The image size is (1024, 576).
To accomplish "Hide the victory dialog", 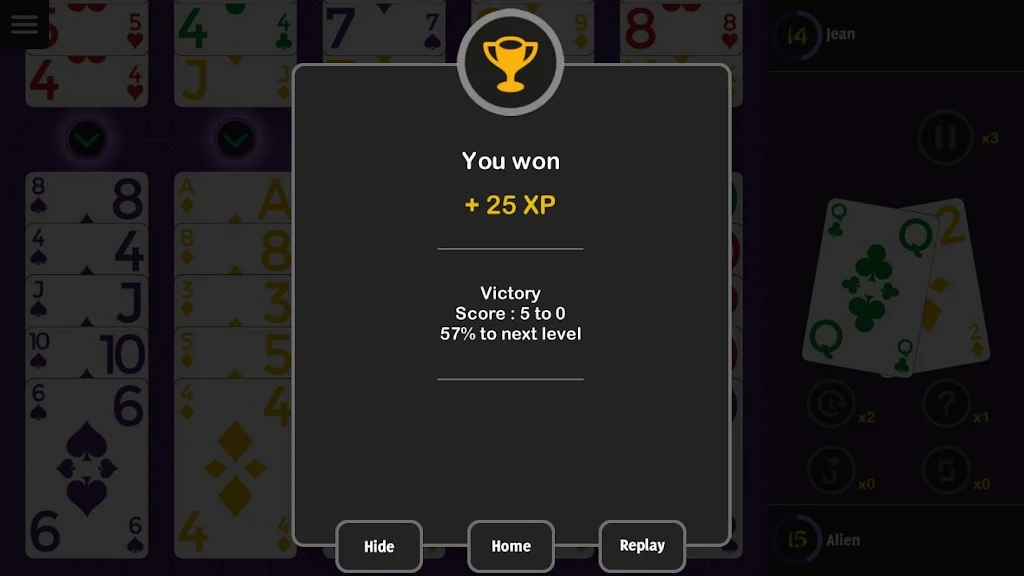I will pyautogui.click(x=379, y=546).
